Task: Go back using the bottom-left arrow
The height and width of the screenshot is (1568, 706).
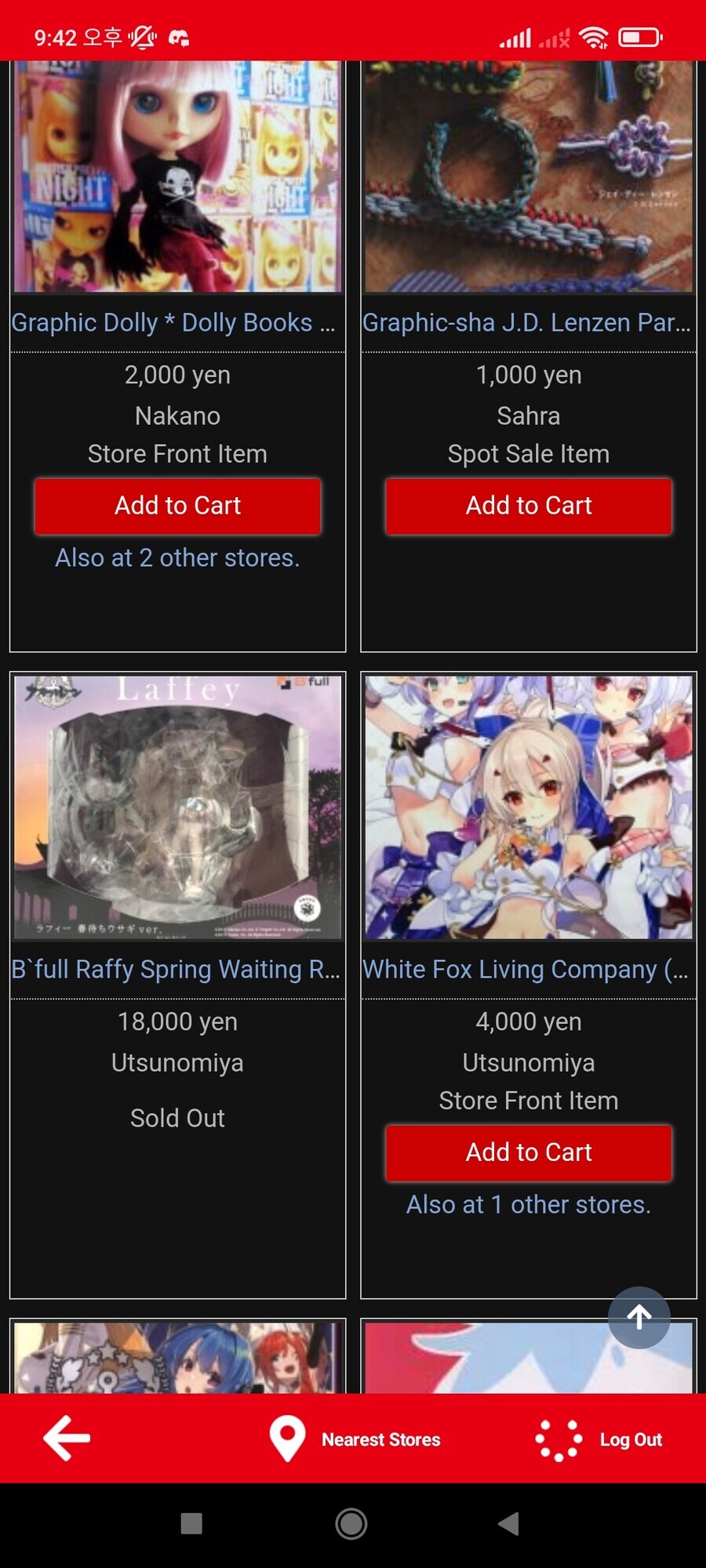Action: tap(67, 1438)
